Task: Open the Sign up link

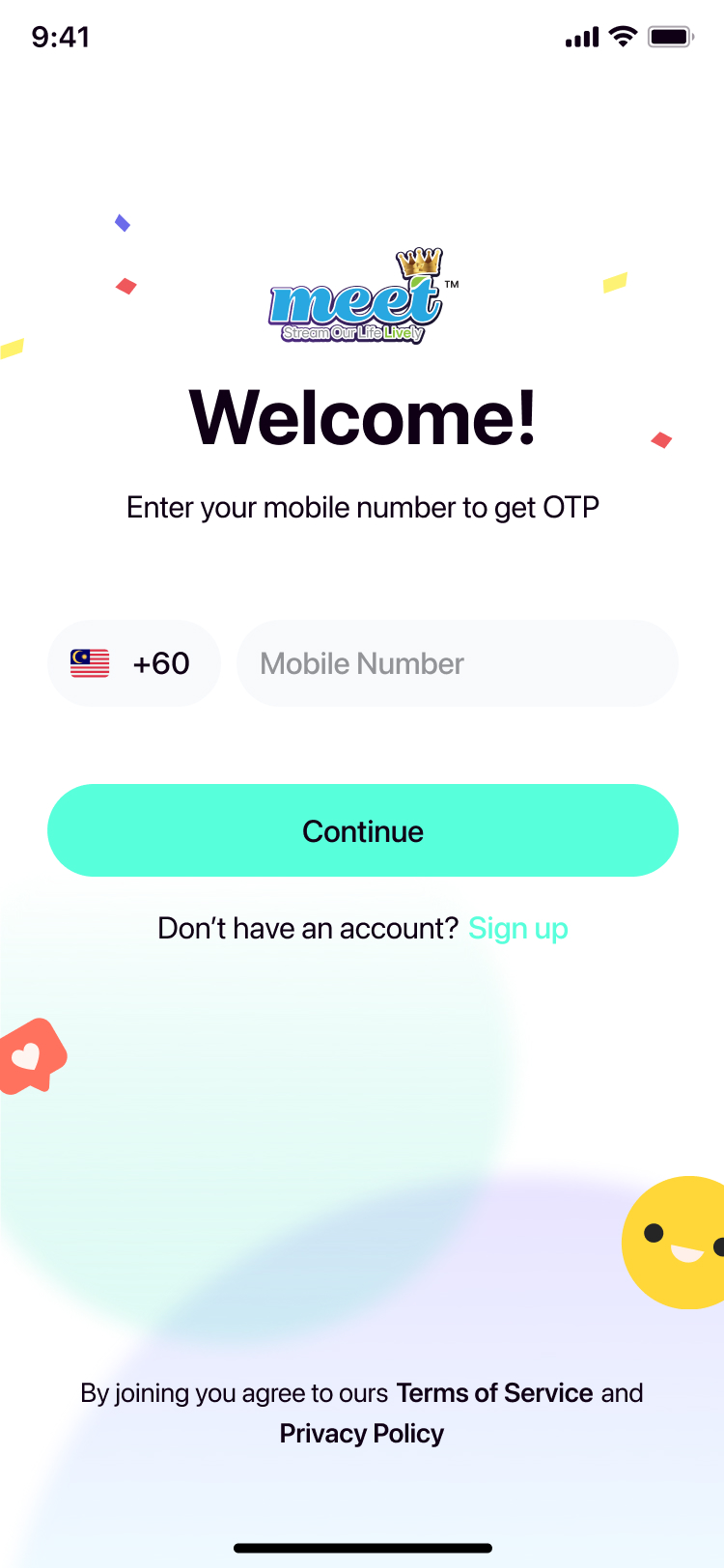Action: point(517,928)
